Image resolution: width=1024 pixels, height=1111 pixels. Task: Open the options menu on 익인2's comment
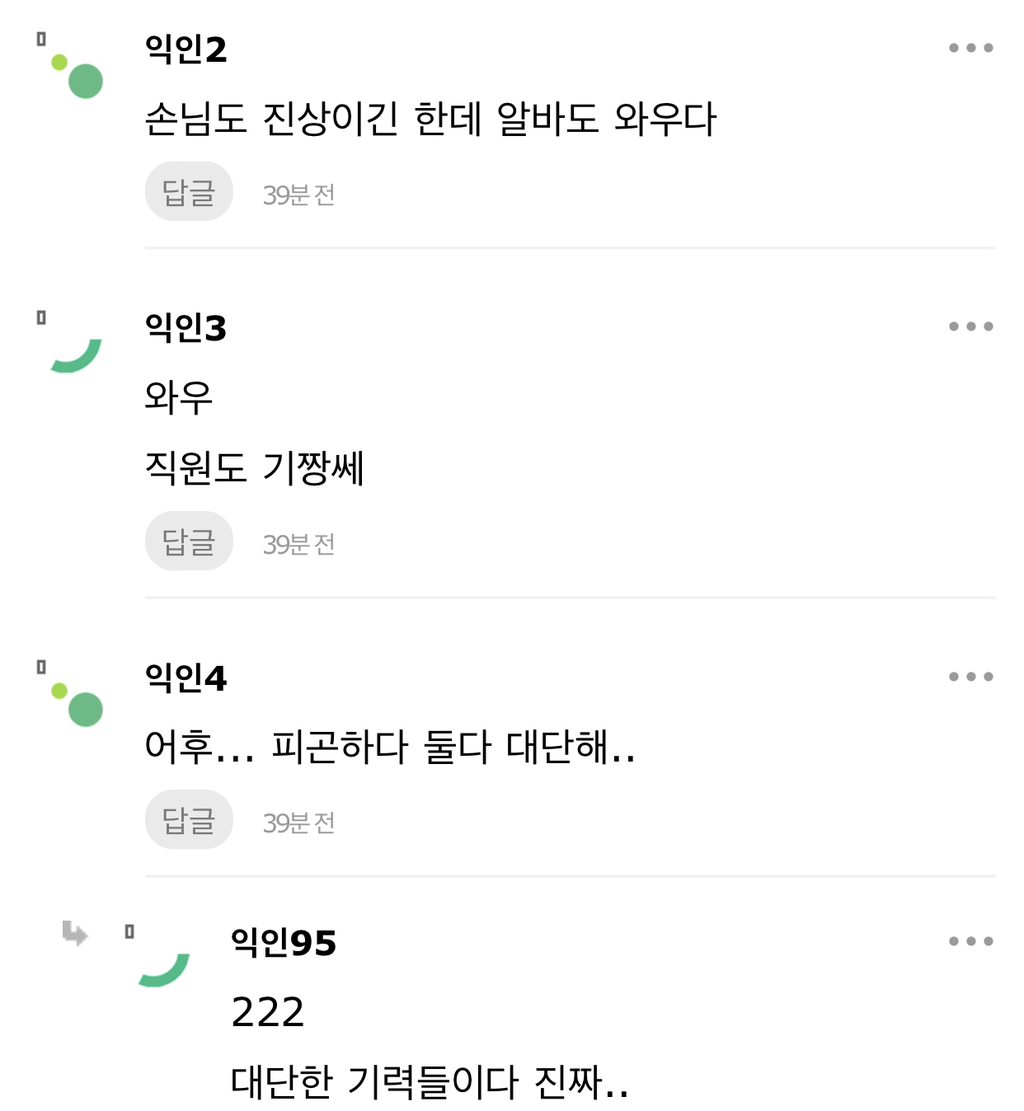[x=969, y=47]
